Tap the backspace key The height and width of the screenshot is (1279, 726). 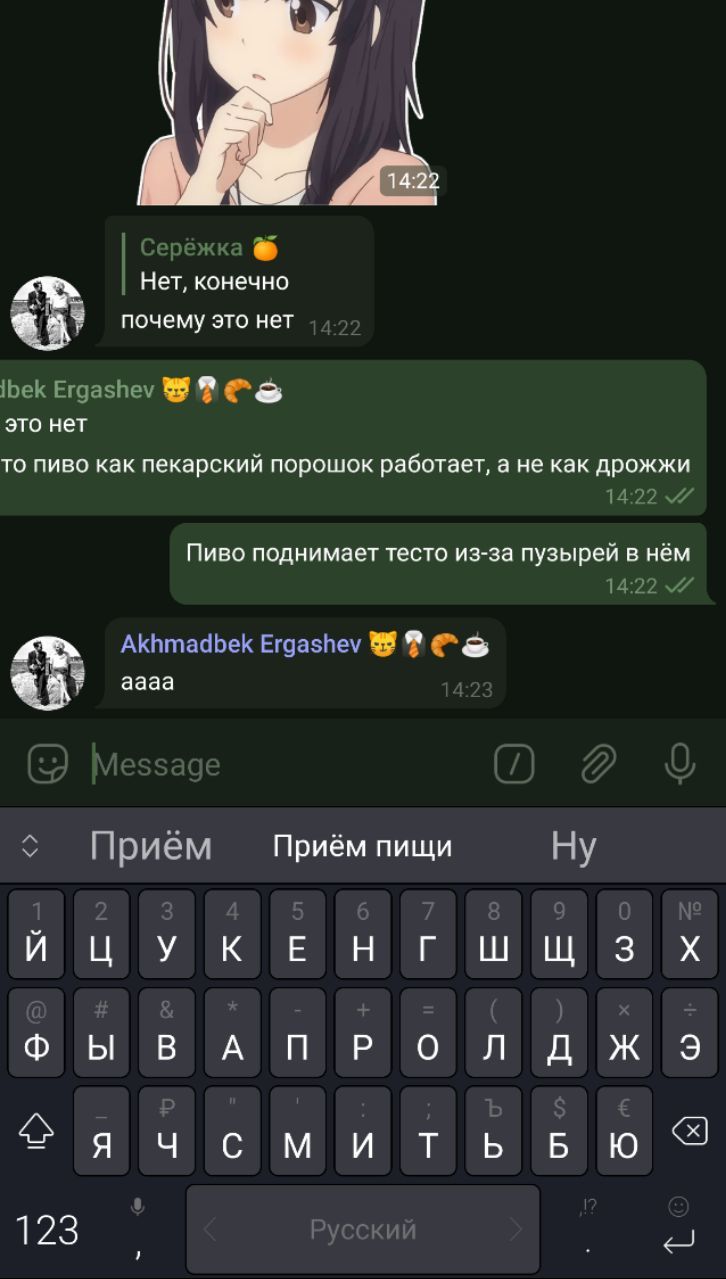pyautogui.click(x=689, y=1131)
